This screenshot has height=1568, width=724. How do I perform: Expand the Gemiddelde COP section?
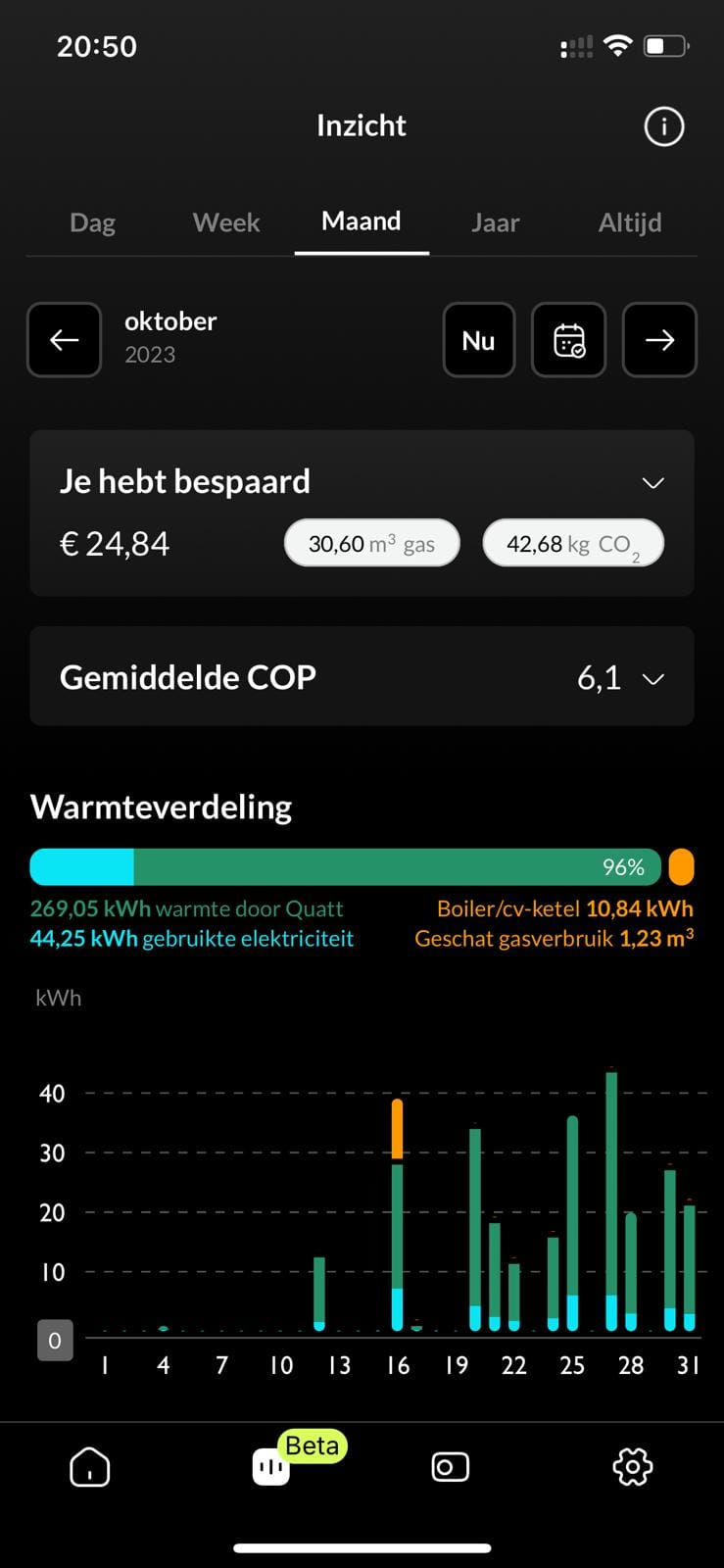(x=652, y=678)
